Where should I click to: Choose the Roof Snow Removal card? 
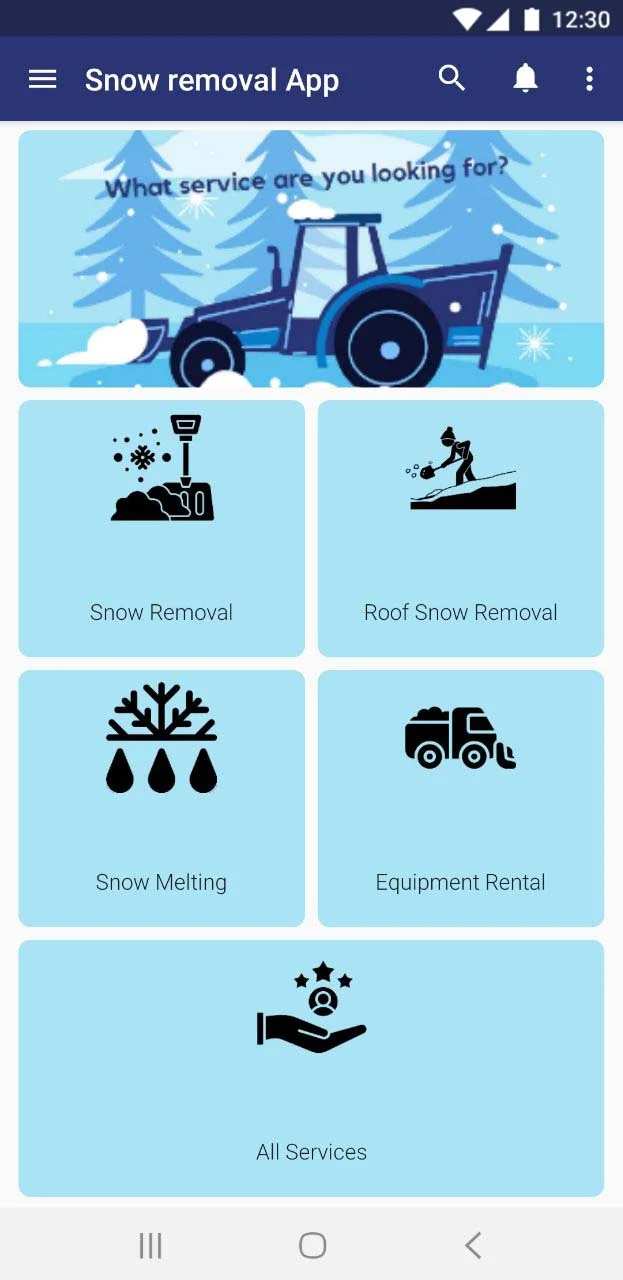pos(461,528)
